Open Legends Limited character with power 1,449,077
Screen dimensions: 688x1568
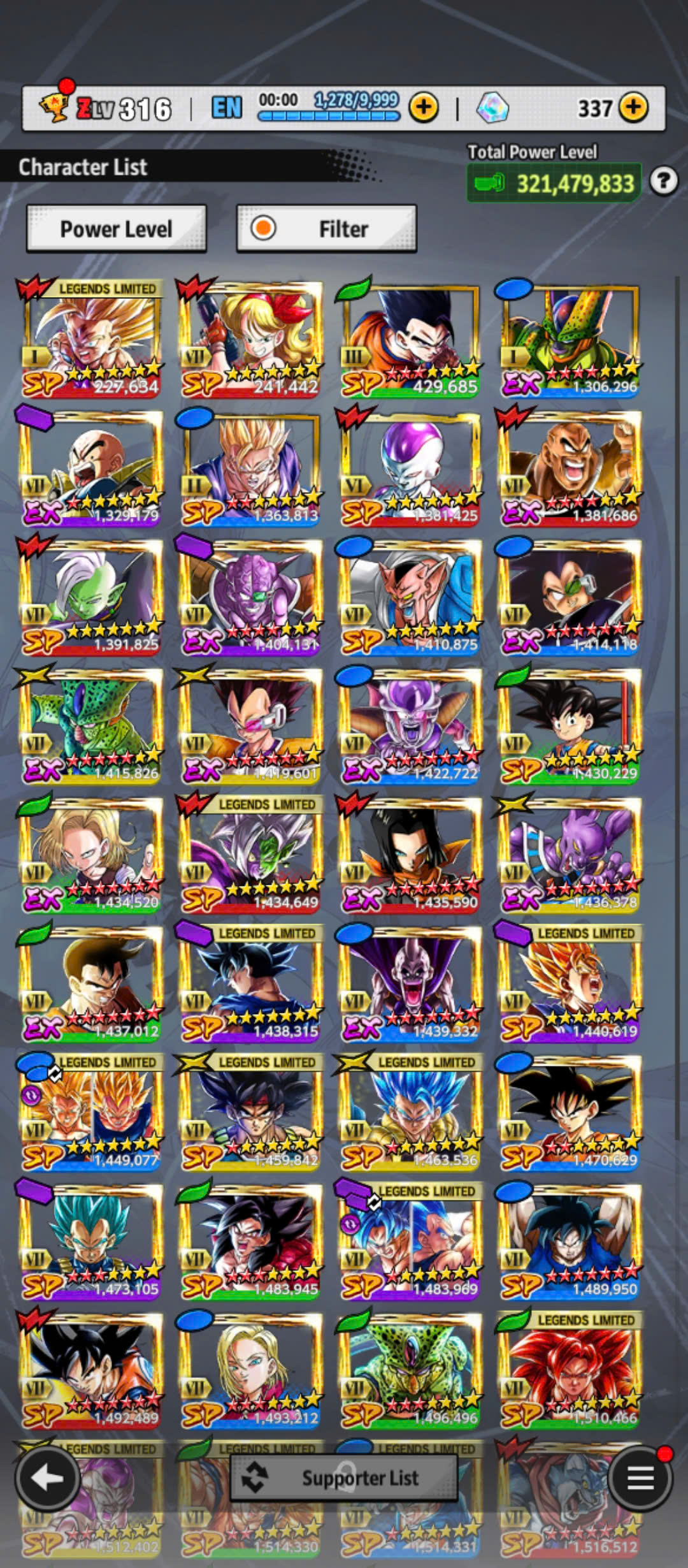90,1113
